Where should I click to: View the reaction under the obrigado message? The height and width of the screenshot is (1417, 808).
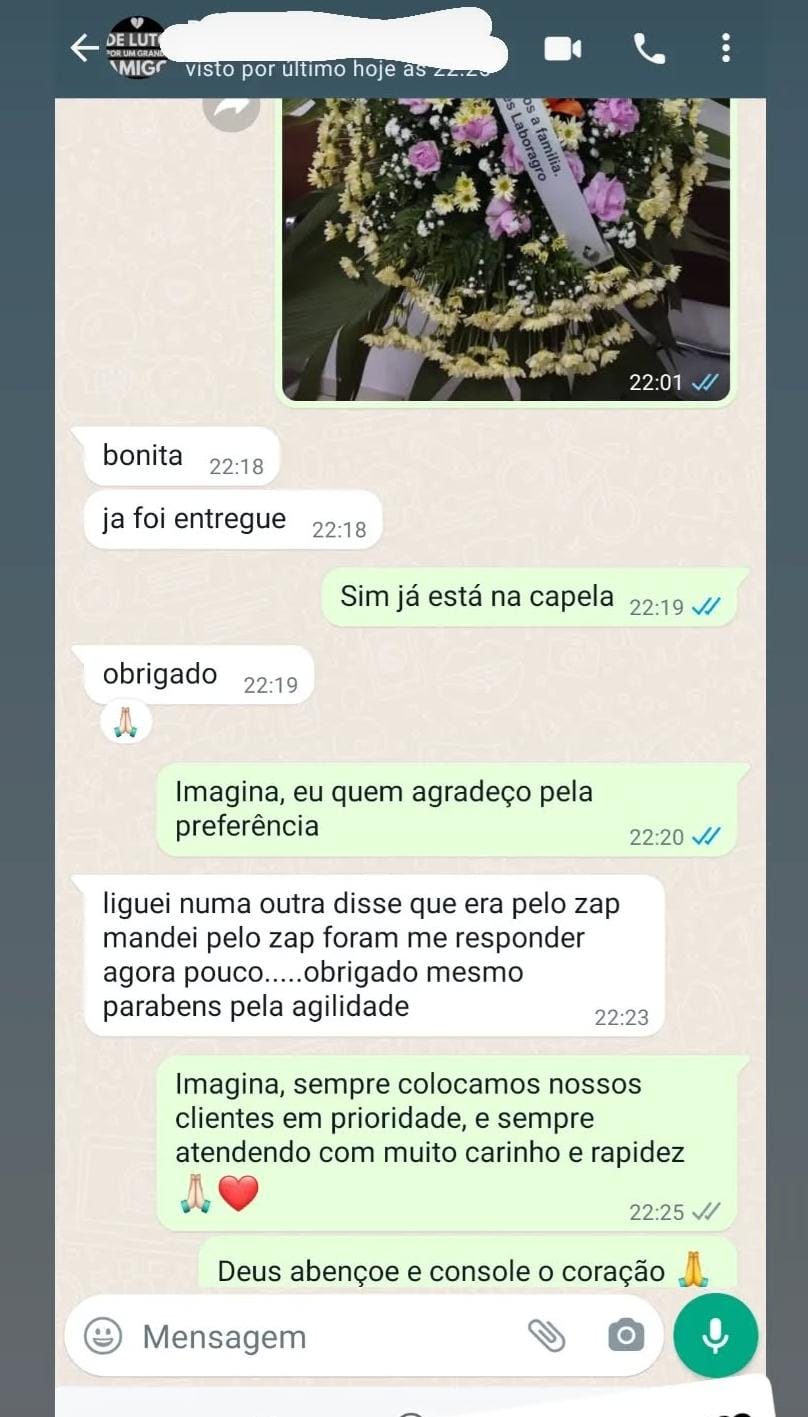(126, 721)
